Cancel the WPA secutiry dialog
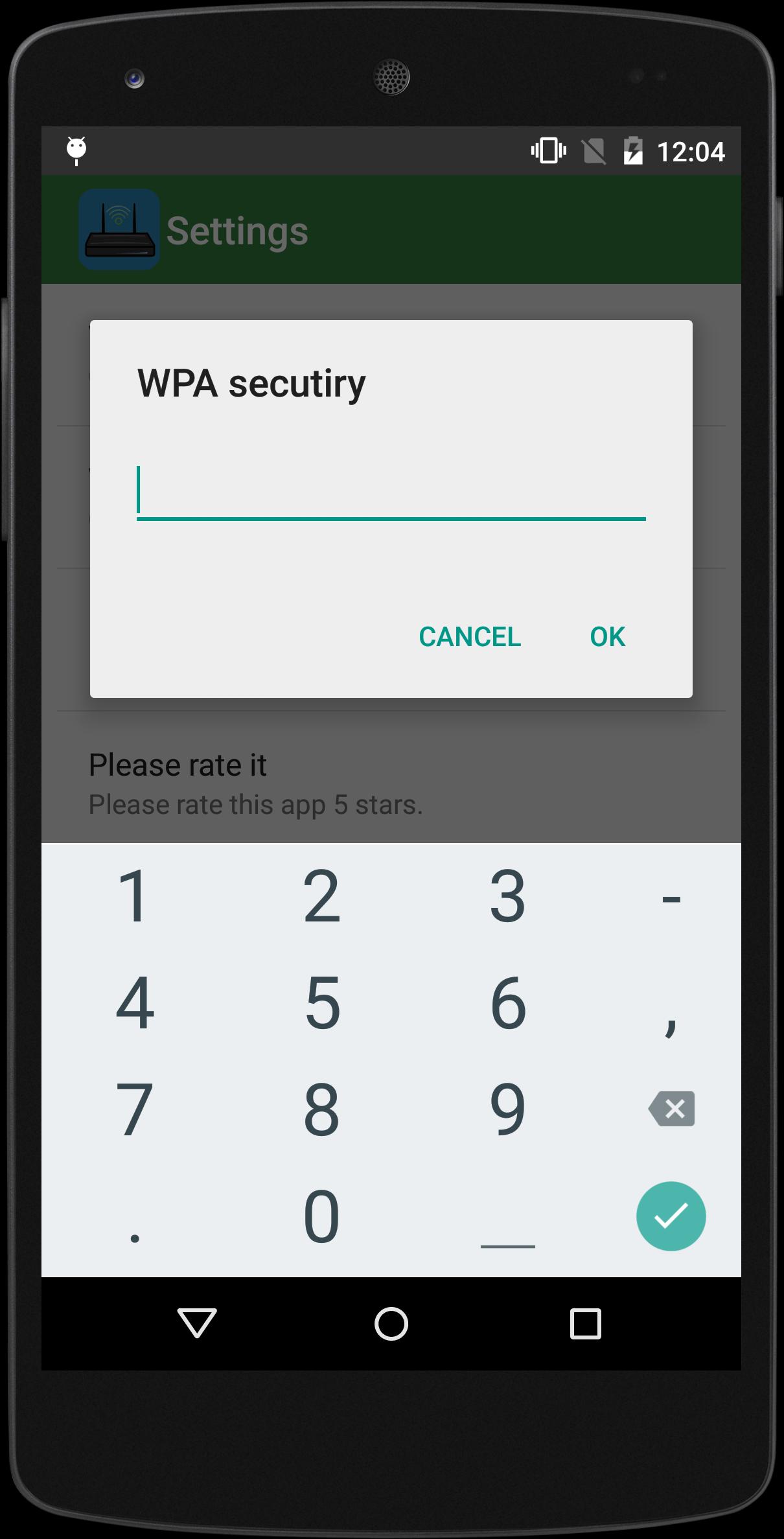 pyautogui.click(x=470, y=636)
